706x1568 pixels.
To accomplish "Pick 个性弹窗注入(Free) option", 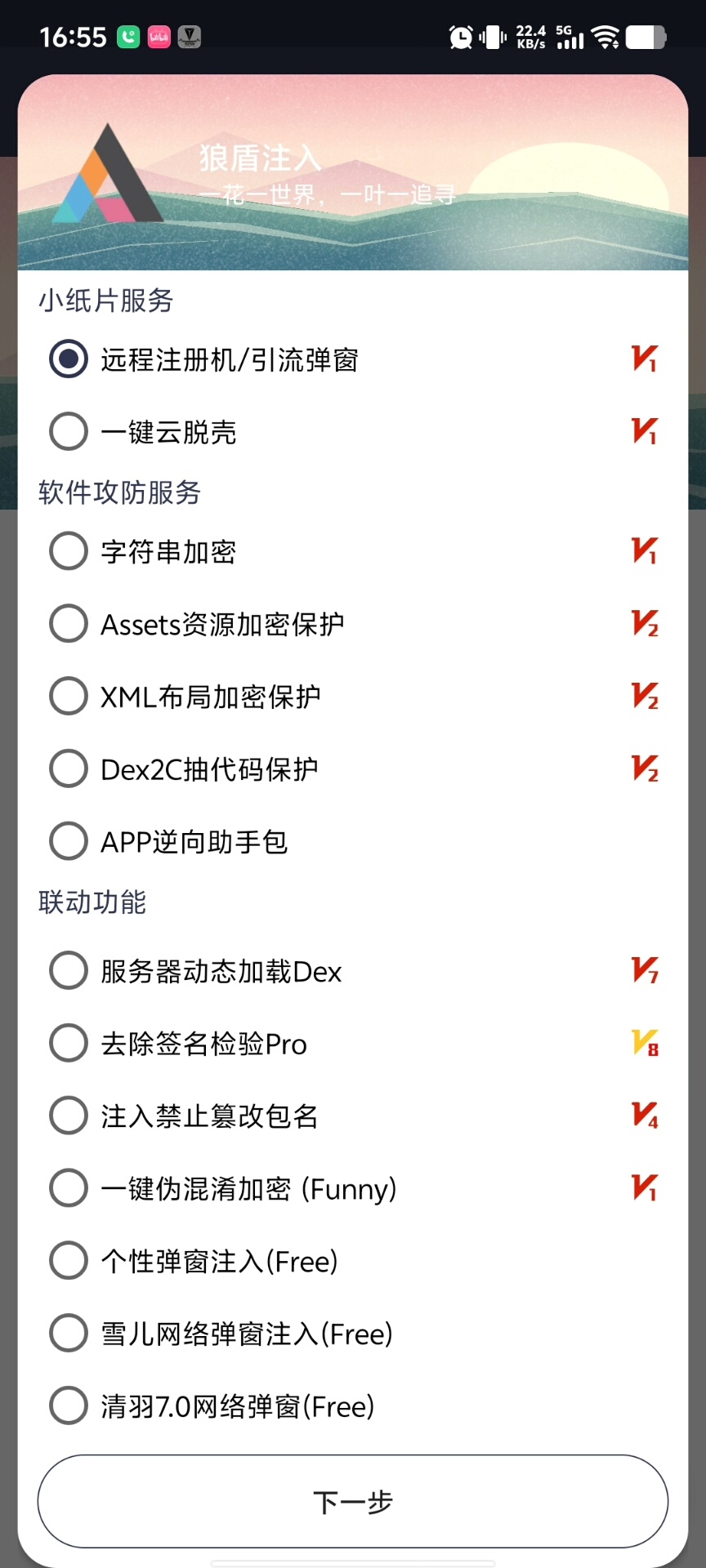I will coord(69,1261).
